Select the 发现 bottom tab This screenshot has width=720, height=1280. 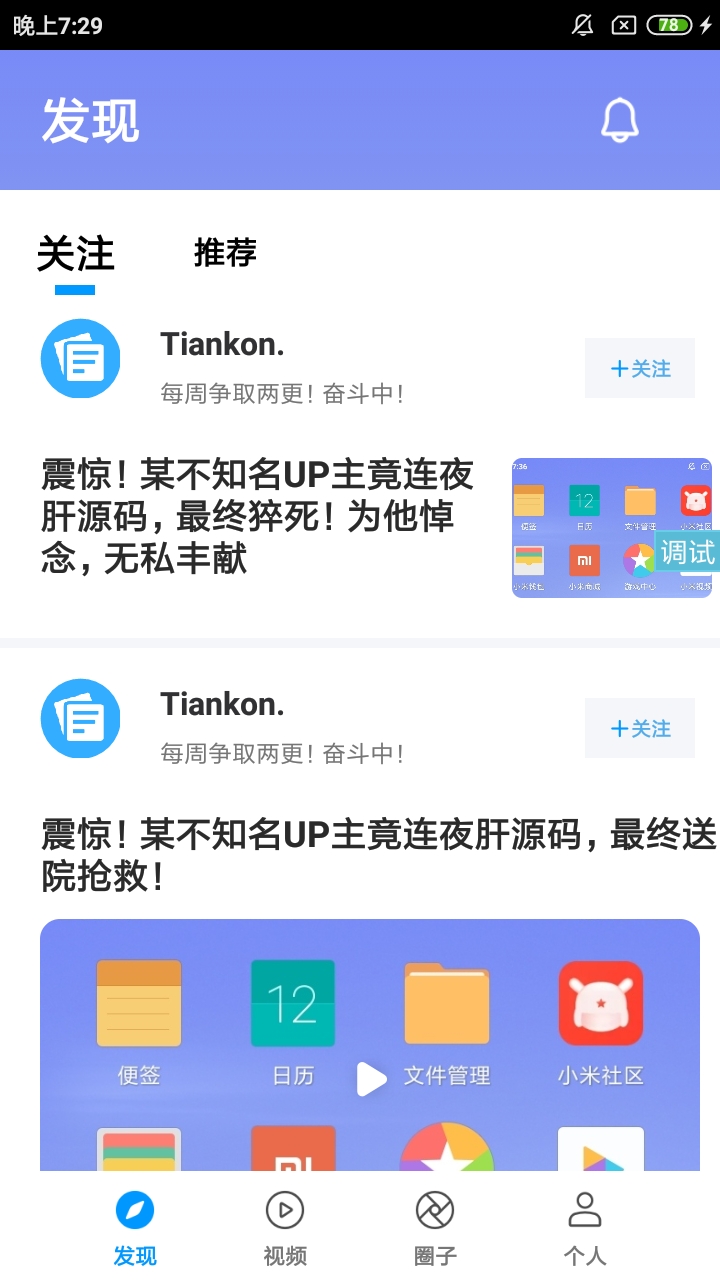click(x=135, y=1228)
